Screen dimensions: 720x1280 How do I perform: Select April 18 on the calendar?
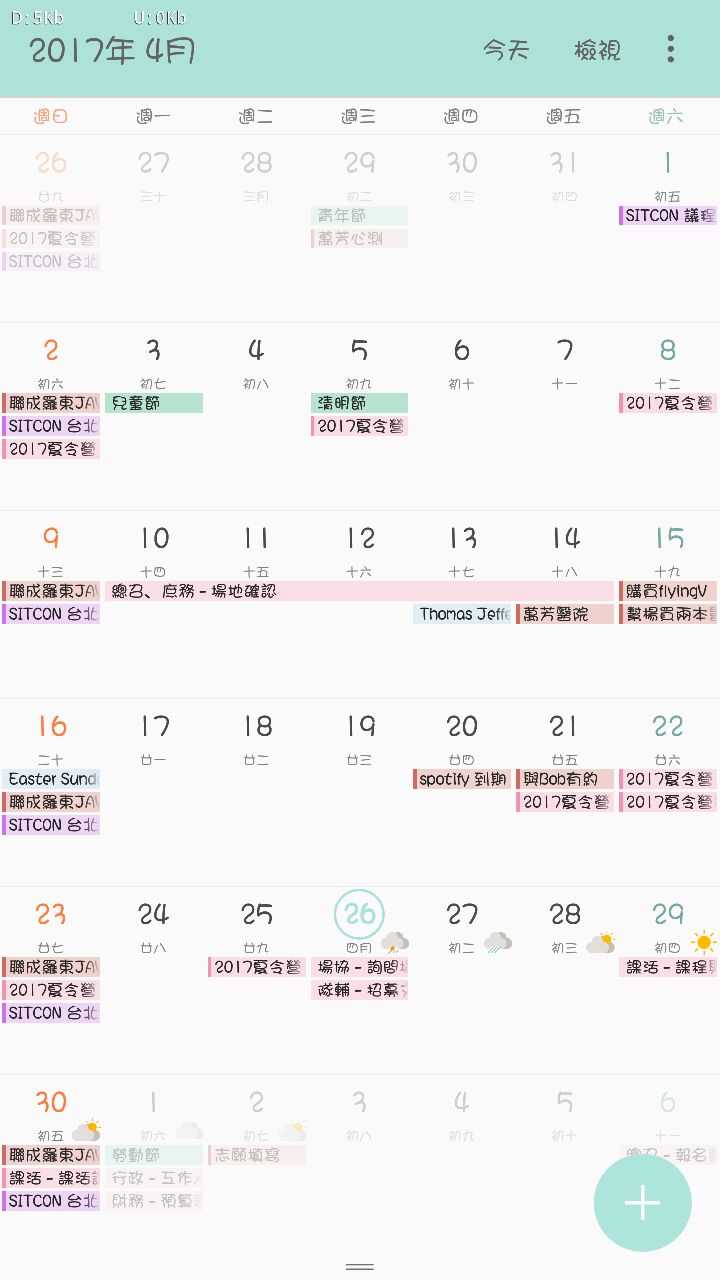coord(257,726)
